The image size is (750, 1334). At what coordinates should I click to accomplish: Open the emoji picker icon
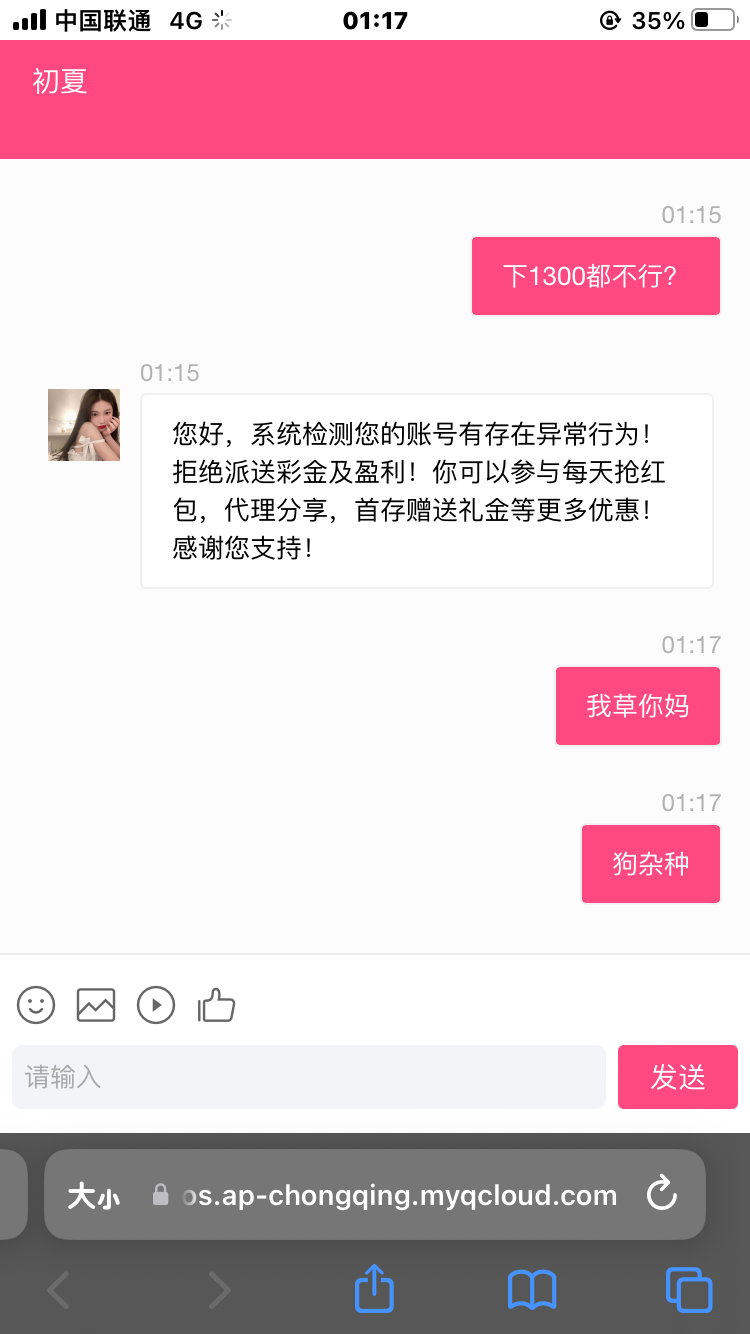pos(36,1005)
